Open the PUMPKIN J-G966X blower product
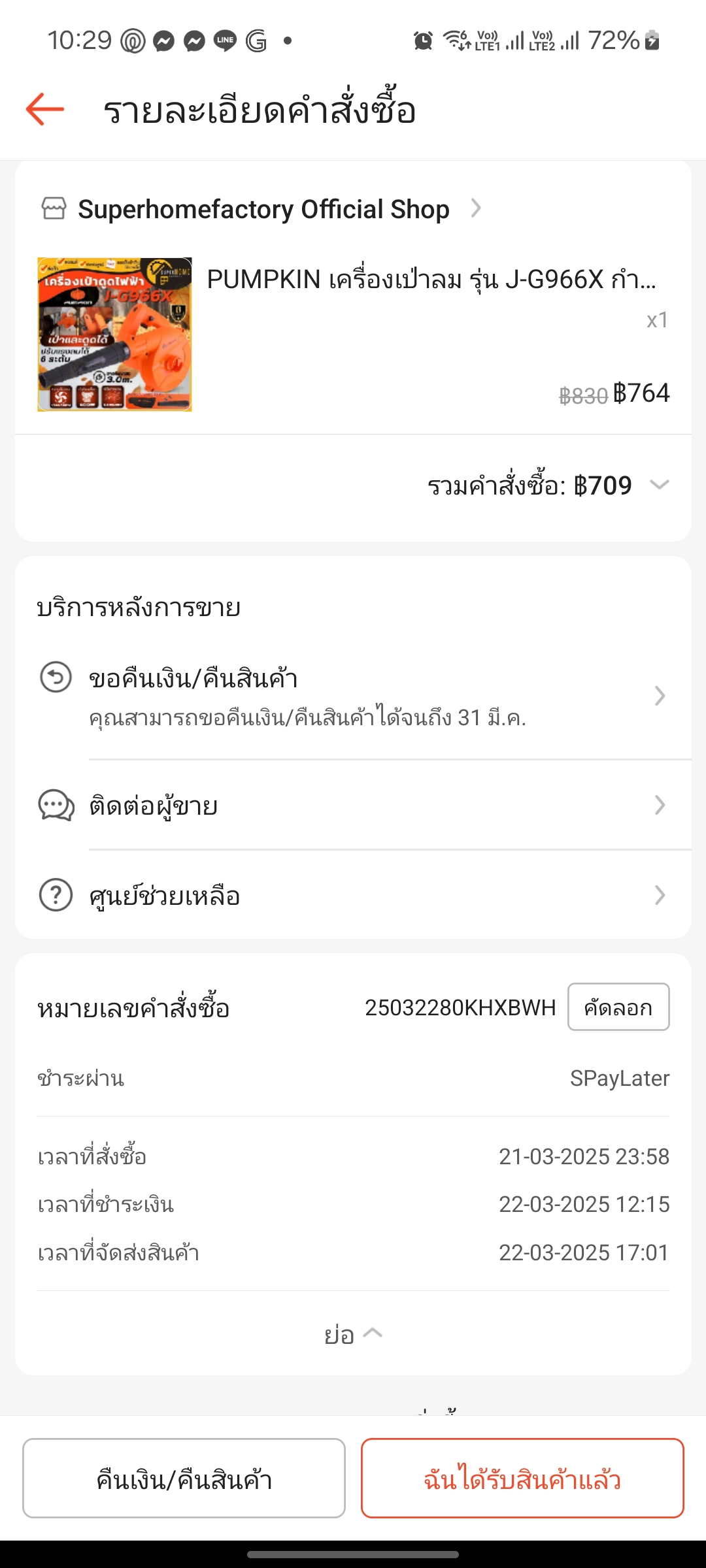This screenshot has width=706, height=1568. pyautogui.click(x=353, y=335)
